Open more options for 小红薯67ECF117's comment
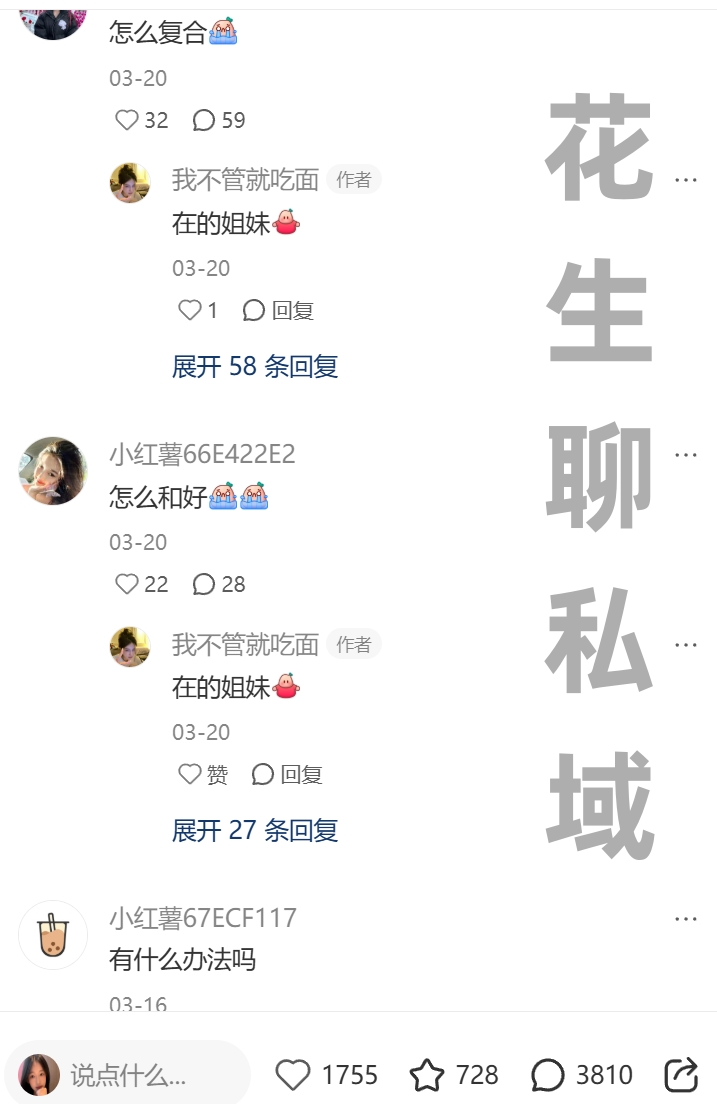Screen dimensions: 717x1104 [x=685, y=919]
